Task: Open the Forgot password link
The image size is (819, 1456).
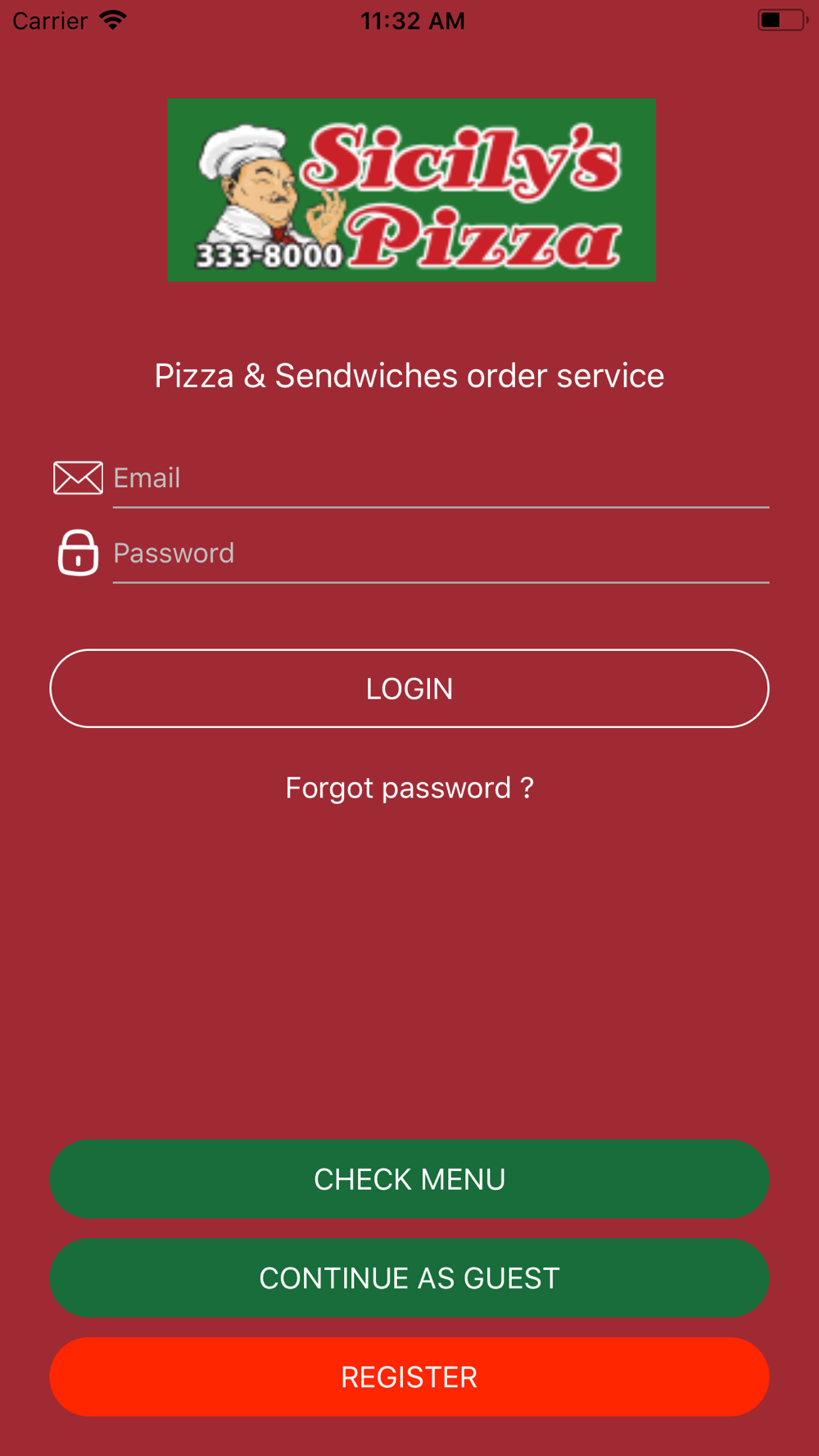Action: [x=409, y=788]
